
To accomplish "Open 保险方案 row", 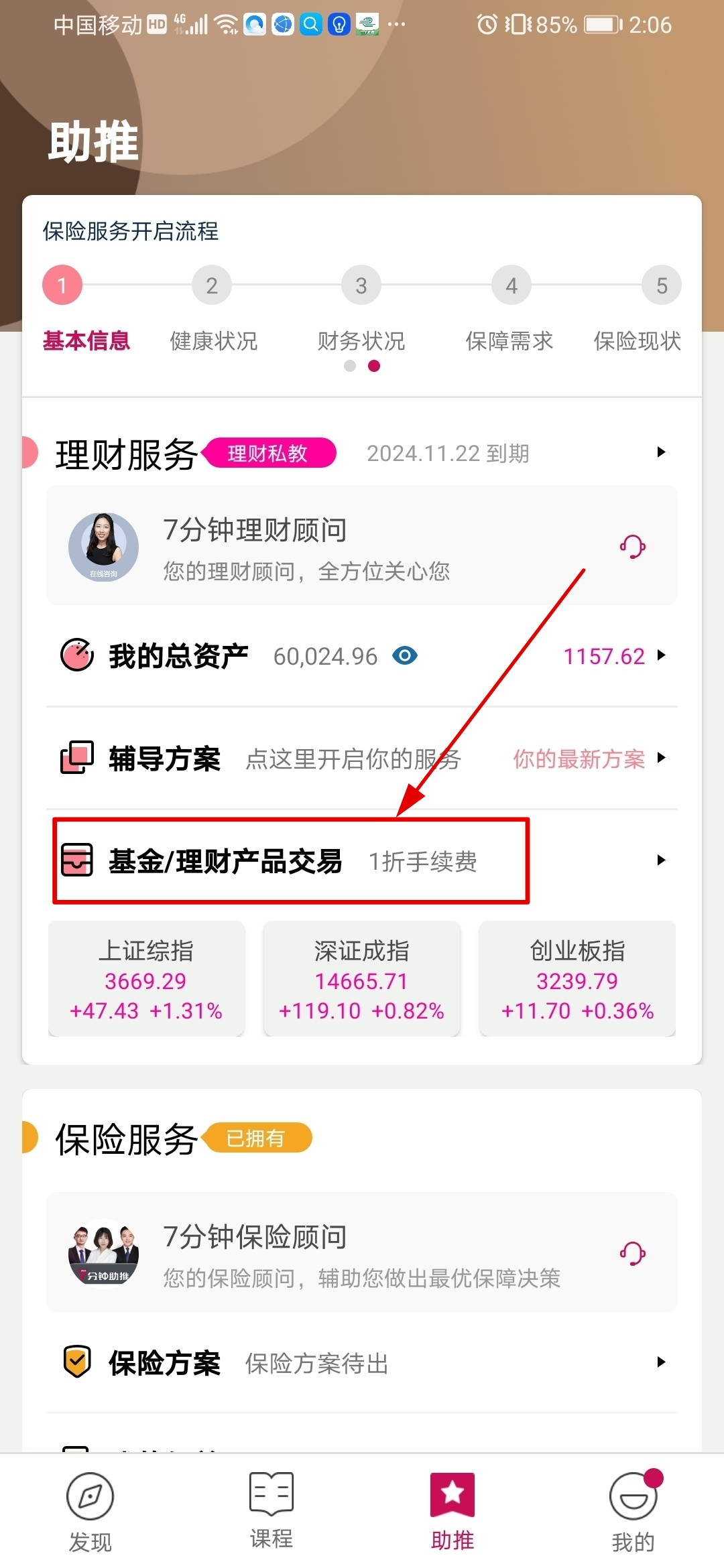I will tap(362, 1363).
